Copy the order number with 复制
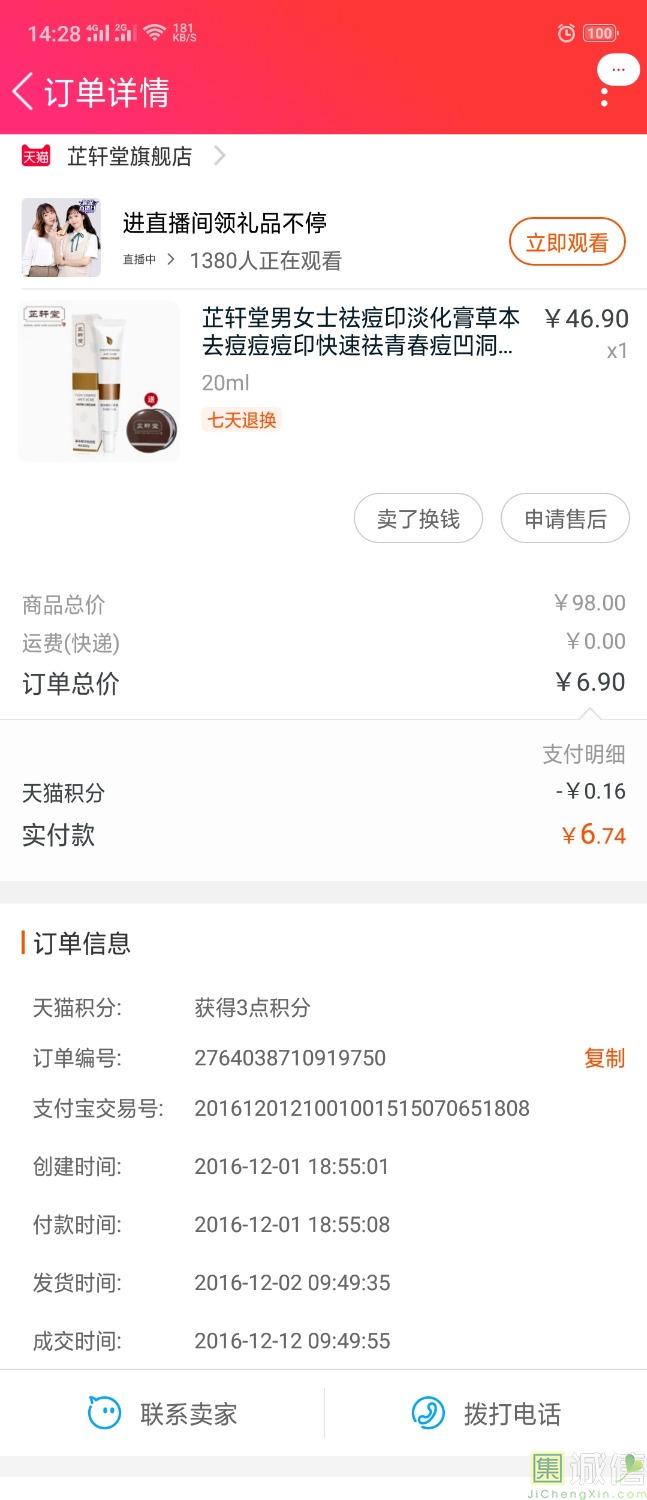The height and width of the screenshot is (1500, 647). (x=604, y=1058)
